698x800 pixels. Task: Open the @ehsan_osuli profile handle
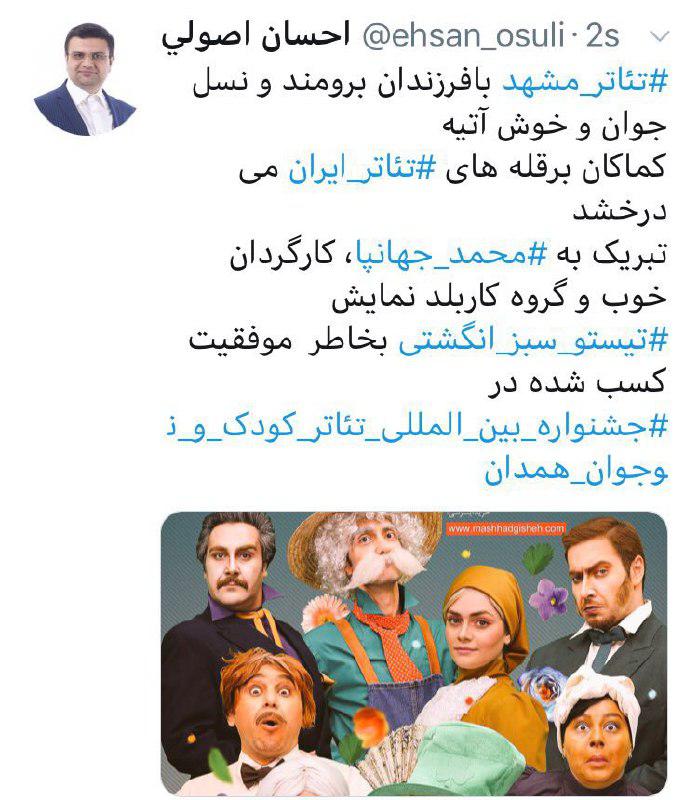click(466, 37)
